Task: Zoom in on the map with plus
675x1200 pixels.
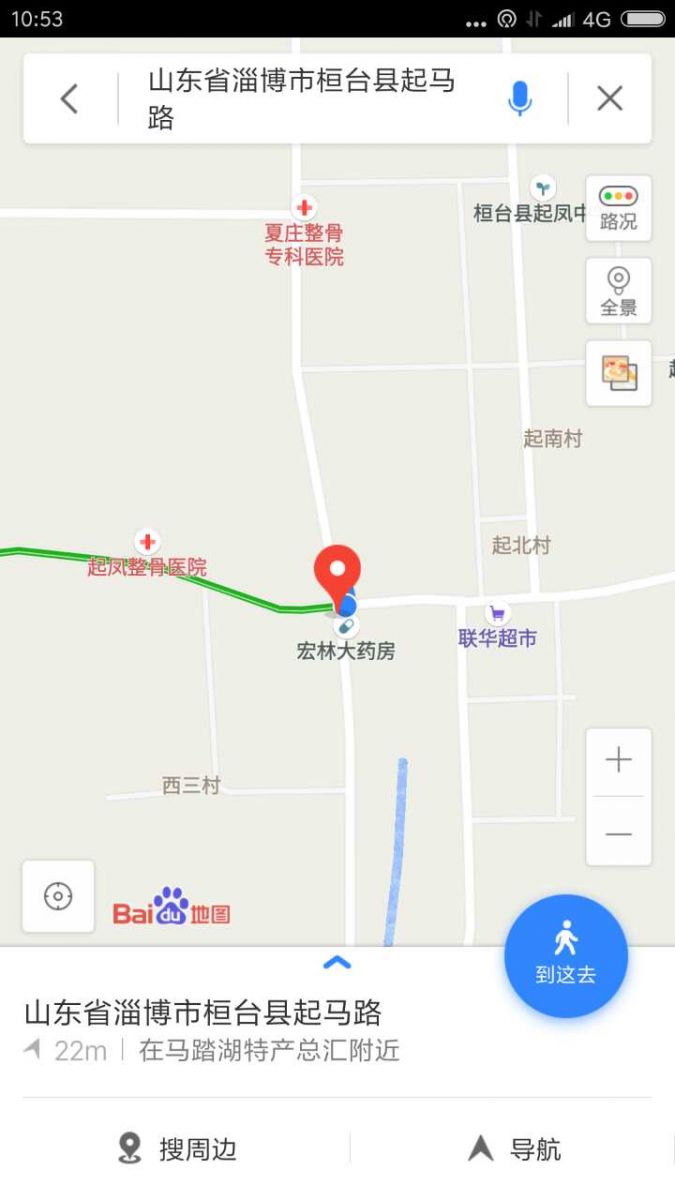Action: 618,761
